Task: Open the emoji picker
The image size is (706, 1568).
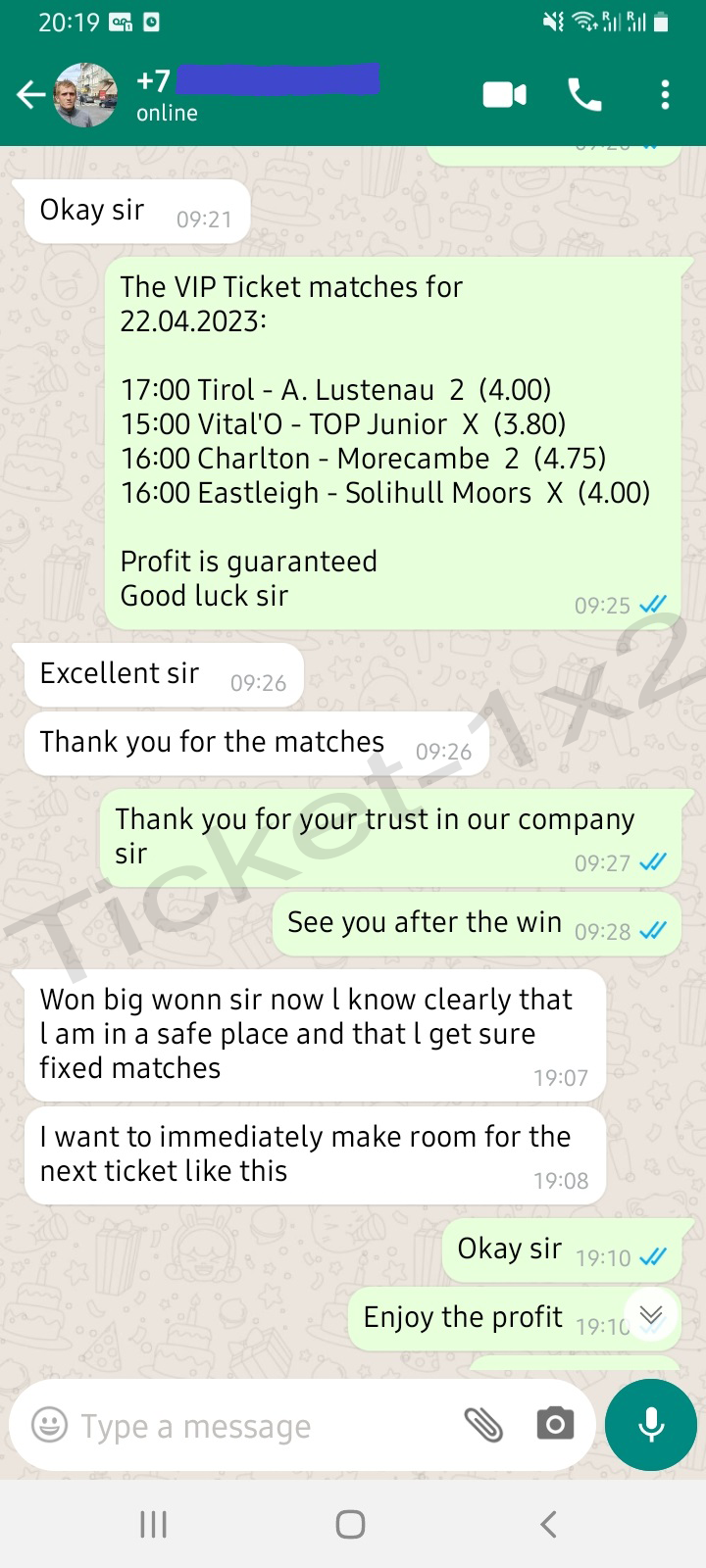Action: [x=50, y=1425]
